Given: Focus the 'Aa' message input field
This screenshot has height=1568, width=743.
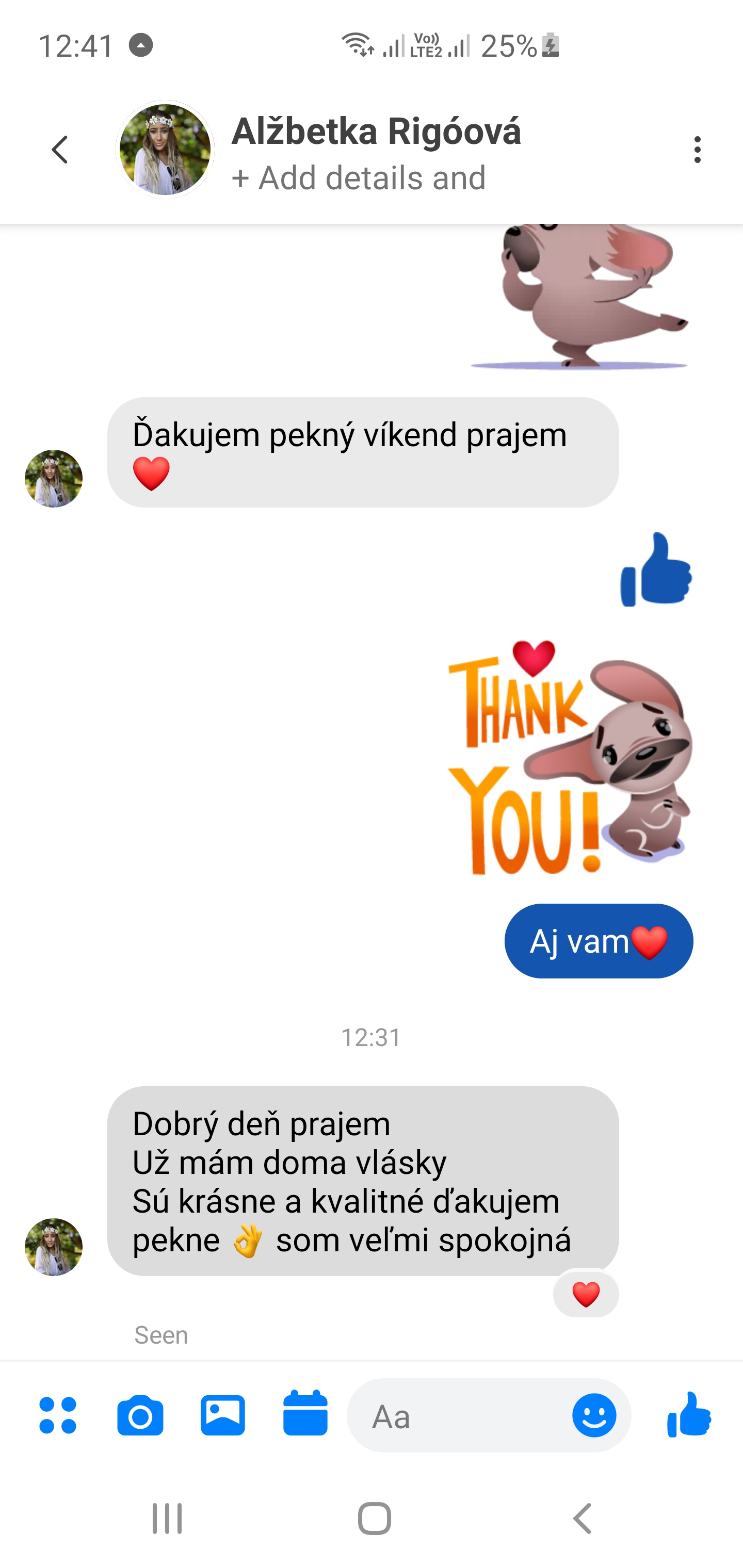Looking at the screenshot, I should tap(457, 1415).
